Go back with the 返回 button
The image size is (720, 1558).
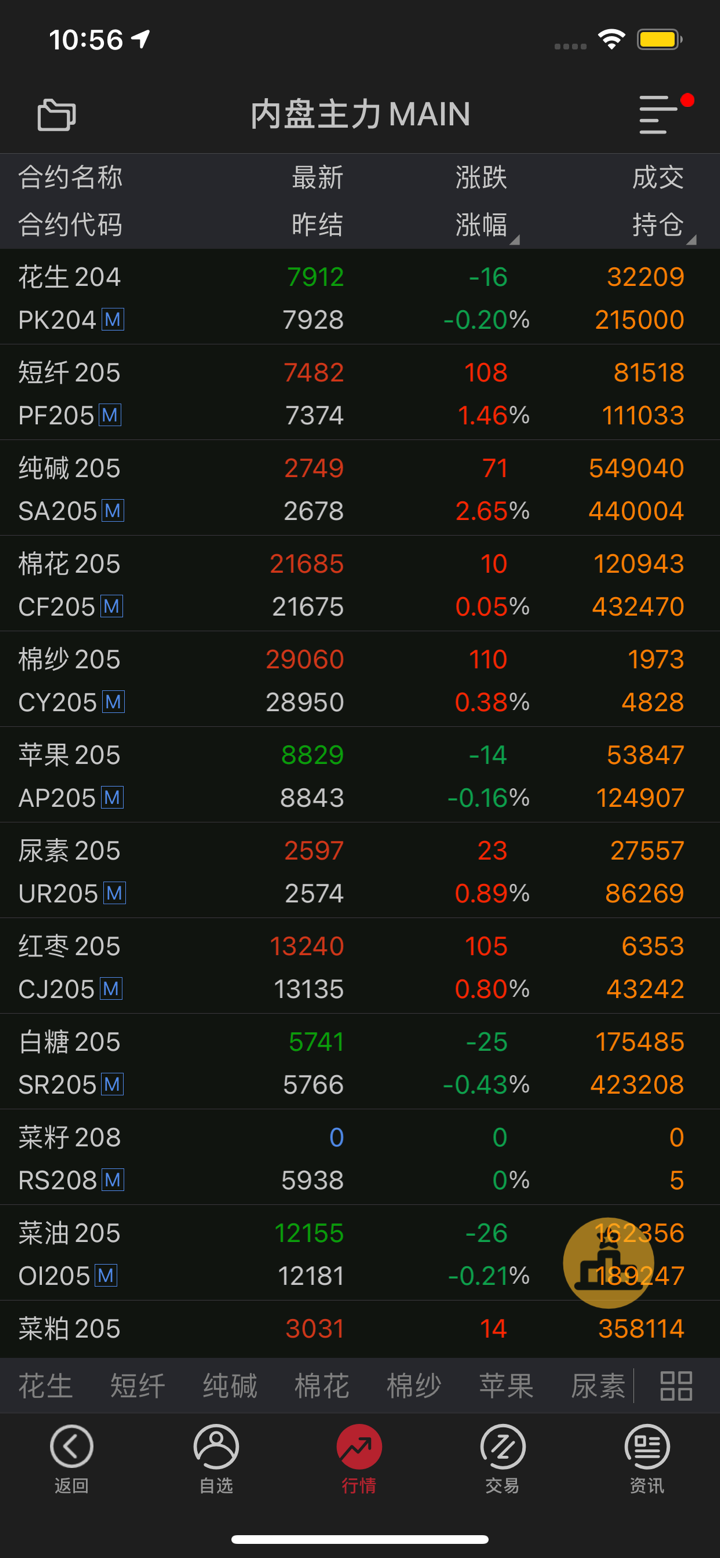[71, 1459]
